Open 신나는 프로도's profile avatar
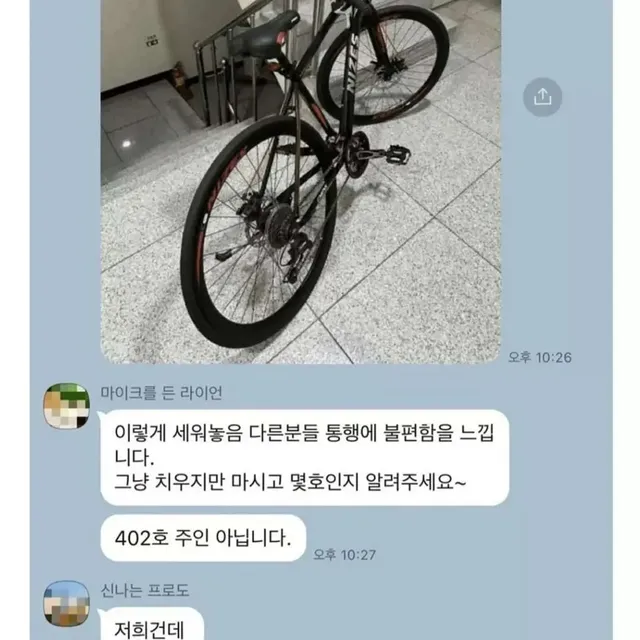This screenshot has width=640, height=640. point(68,602)
